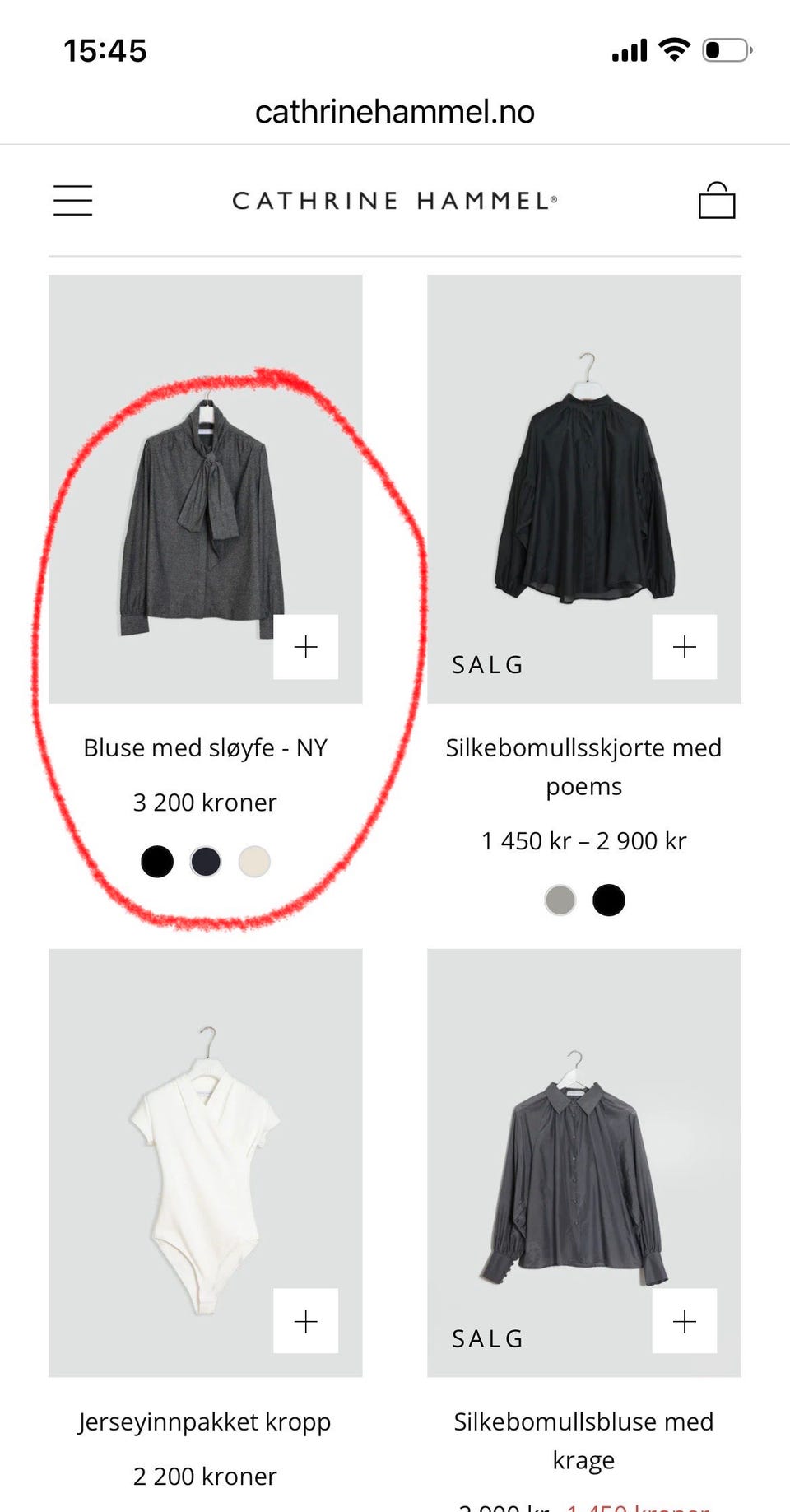Quick-add the Silkebomullsskjorte via plus icon
The width and height of the screenshot is (790, 1512).
click(x=683, y=647)
